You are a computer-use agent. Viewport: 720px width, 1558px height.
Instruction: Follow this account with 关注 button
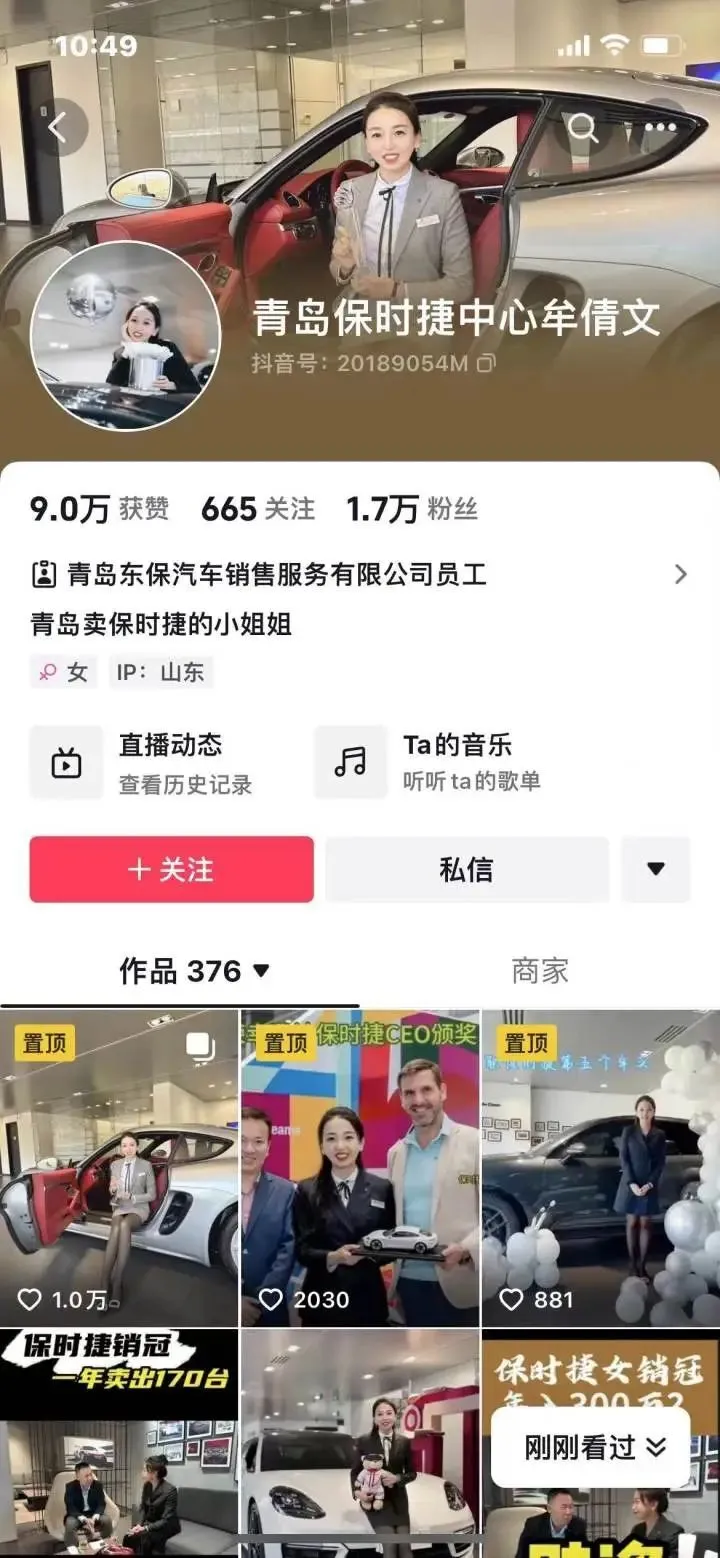point(171,869)
